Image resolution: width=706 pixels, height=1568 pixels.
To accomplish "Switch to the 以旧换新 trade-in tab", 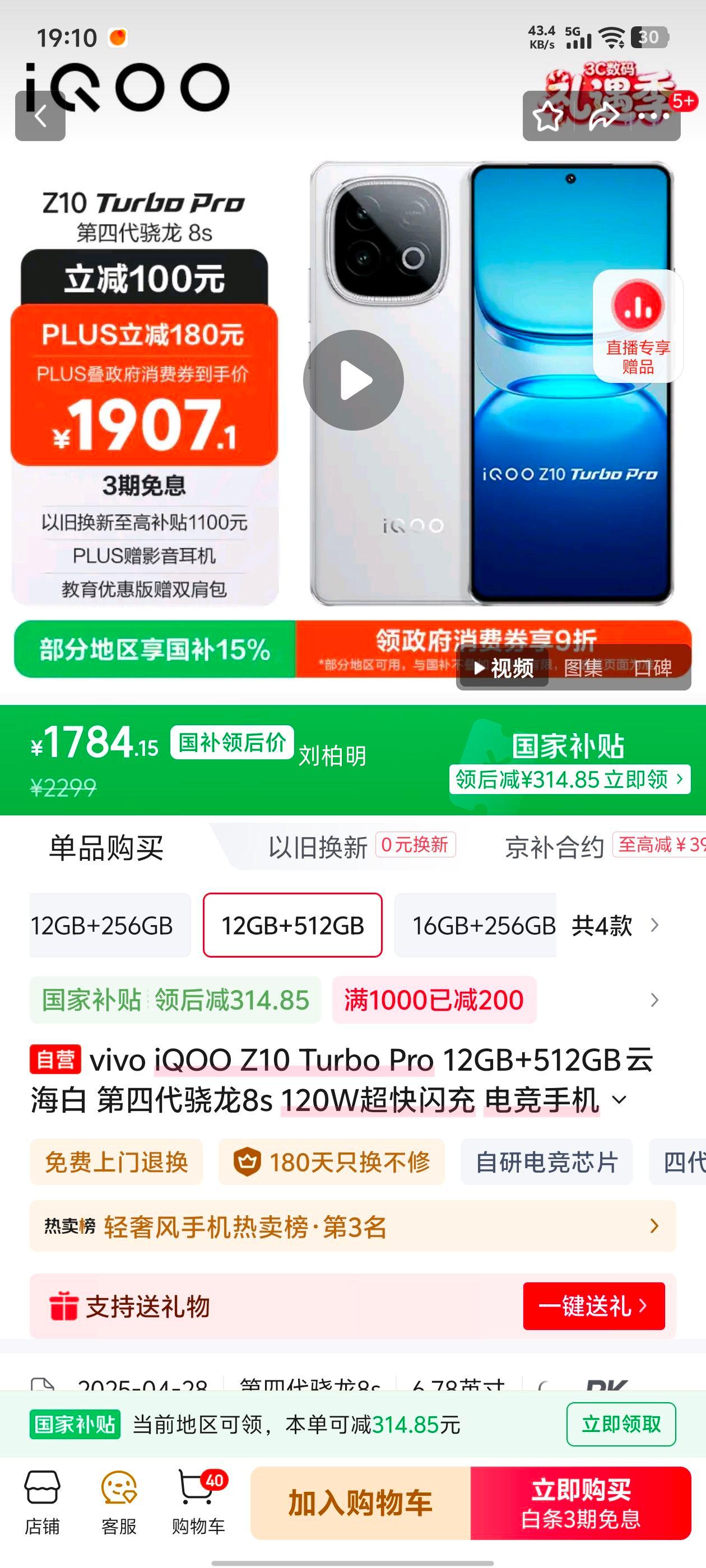I will [x=317, y=846].
